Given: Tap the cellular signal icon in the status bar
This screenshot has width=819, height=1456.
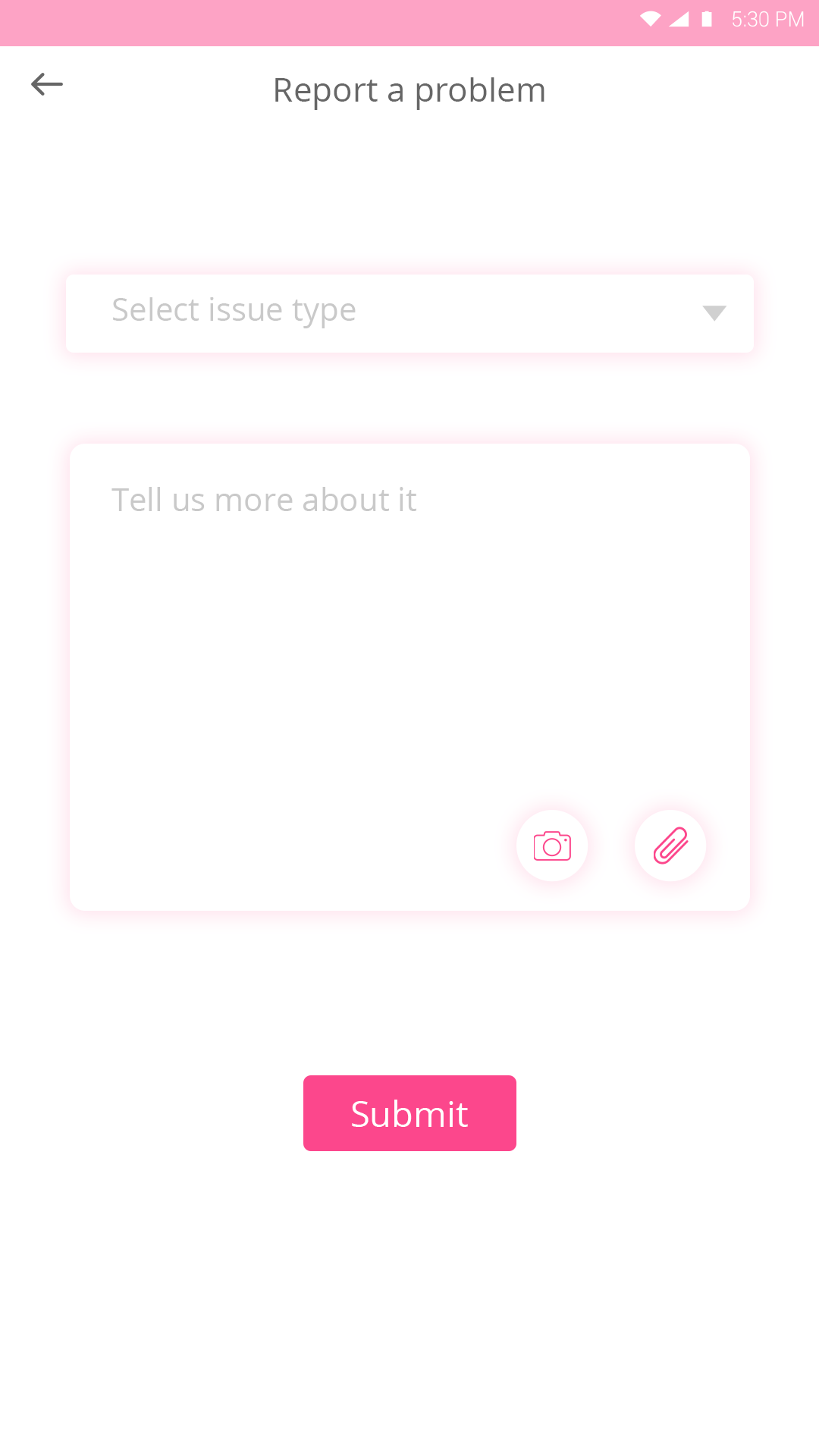Looking at the screenshot, I should [x=679, y=20].
